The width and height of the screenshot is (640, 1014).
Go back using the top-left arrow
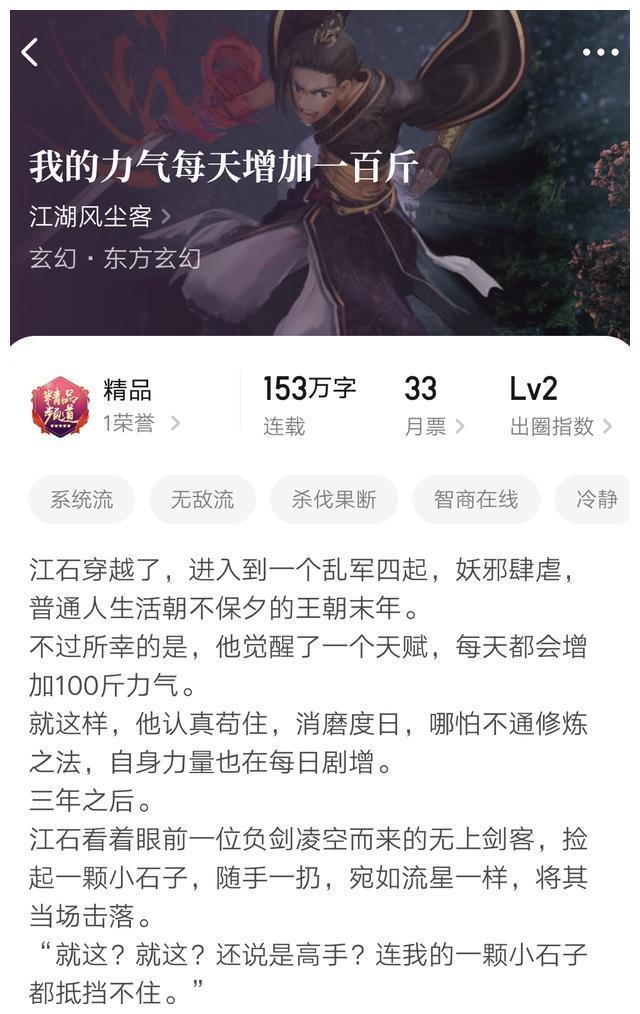point(30,53)
